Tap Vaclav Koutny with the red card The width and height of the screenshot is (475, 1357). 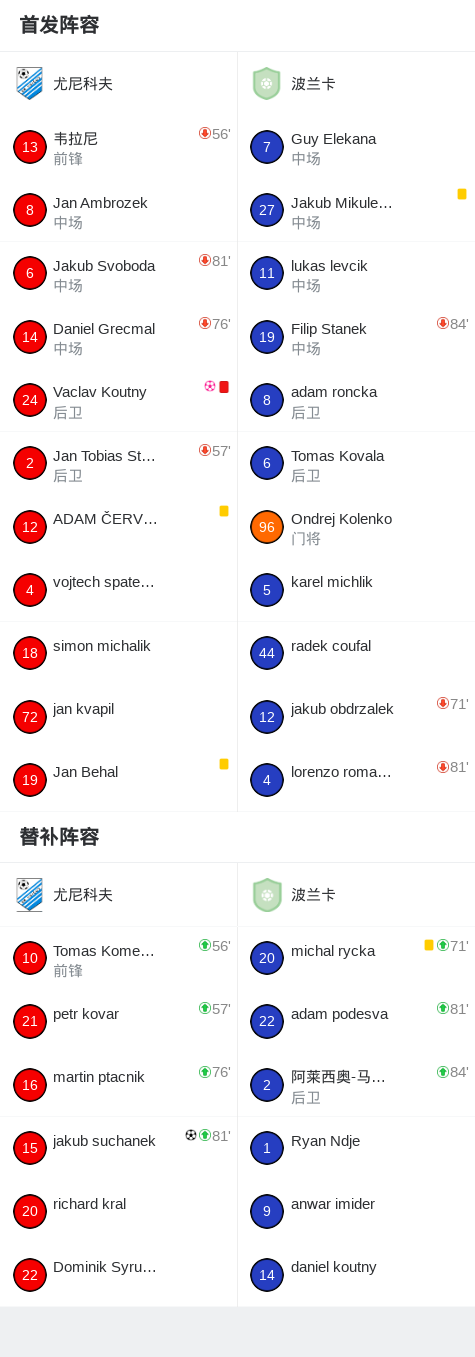tap(118, 400)
